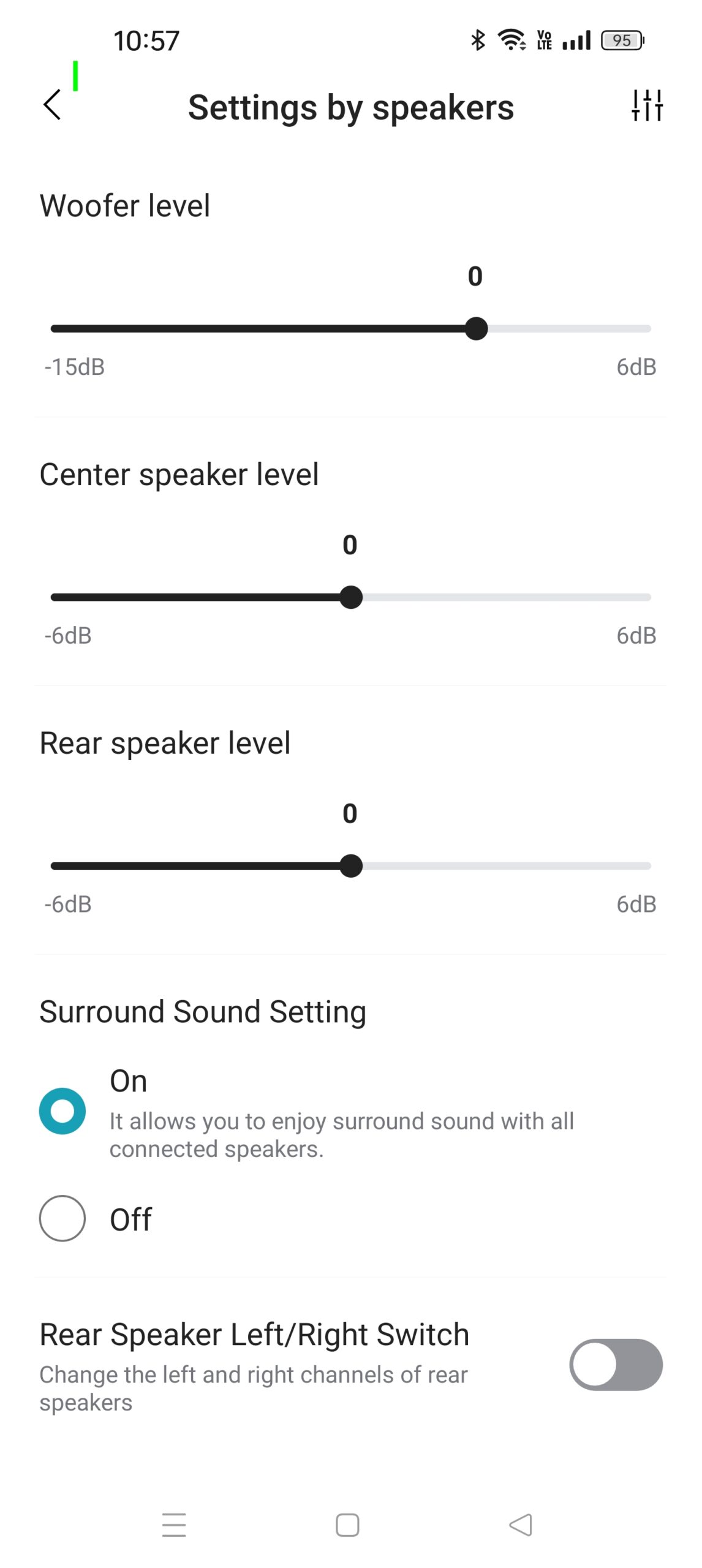Tap the Rear speaker level slider
702x1568 pixels.
pyautogui.click(x=350, y=866)
